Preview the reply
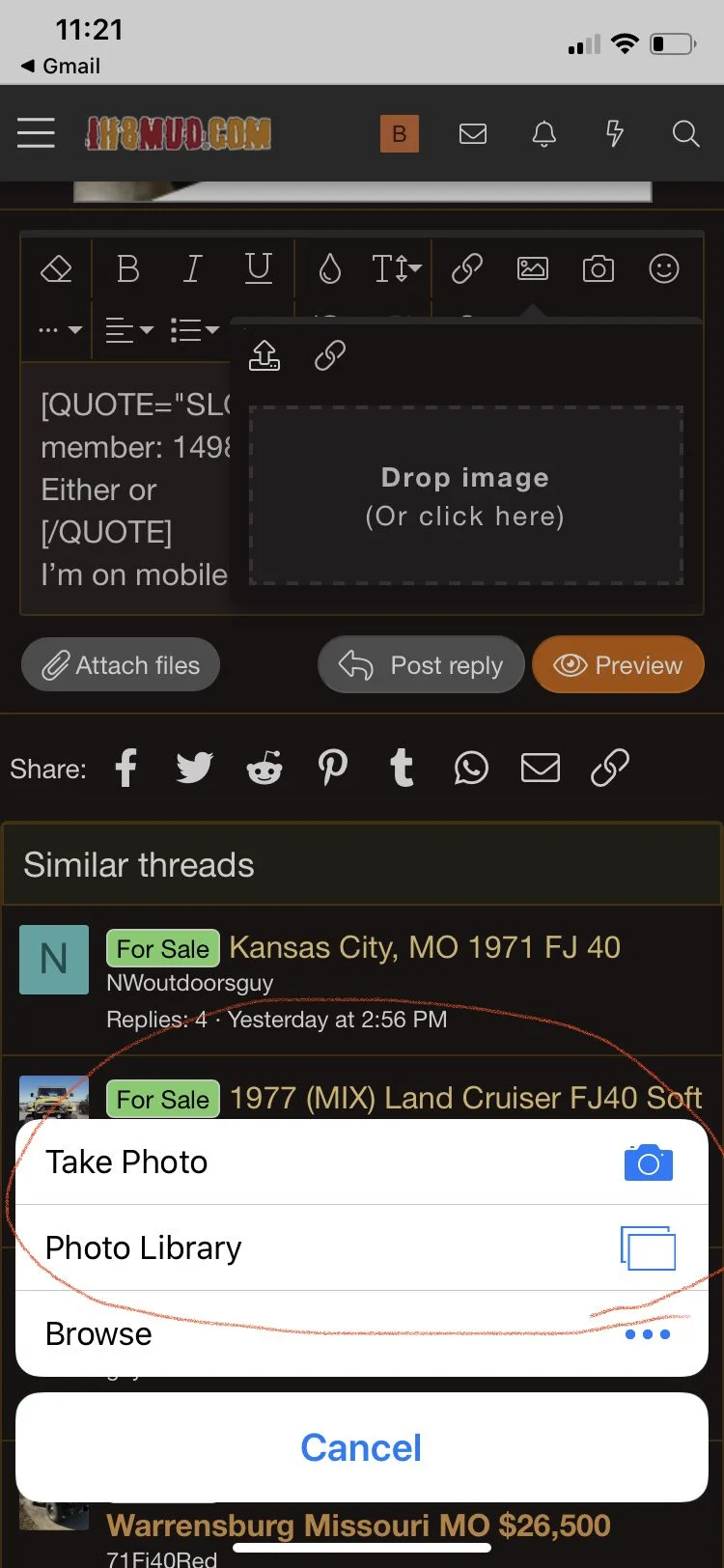This screenshot has width=724, height=1568. pos(618,665)
